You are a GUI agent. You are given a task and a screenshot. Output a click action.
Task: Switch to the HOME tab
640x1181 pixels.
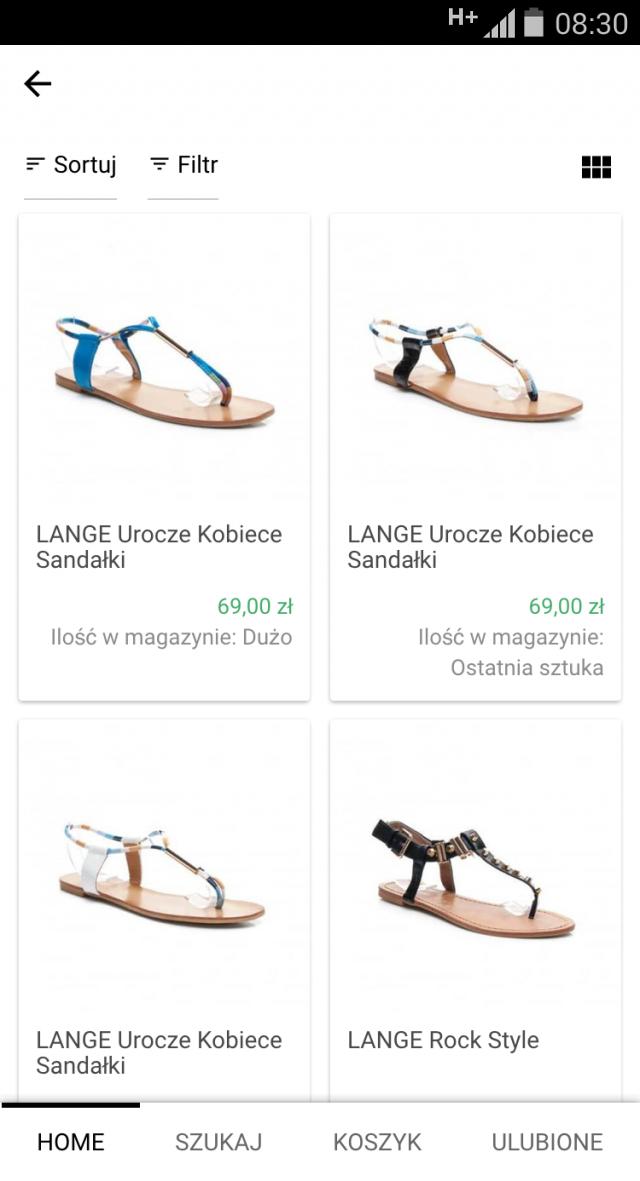pyautogui.click(x=70, y=1142)
